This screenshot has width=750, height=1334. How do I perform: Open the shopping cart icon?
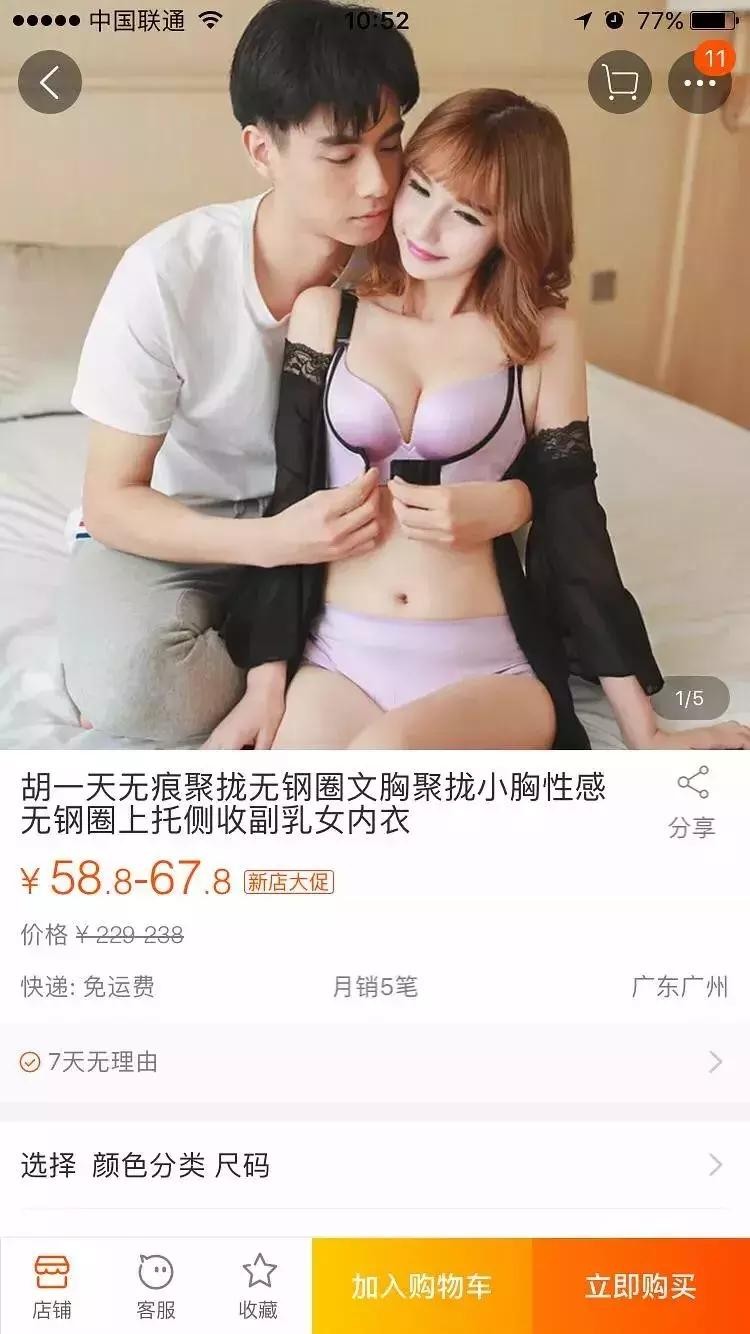[620, 82]
